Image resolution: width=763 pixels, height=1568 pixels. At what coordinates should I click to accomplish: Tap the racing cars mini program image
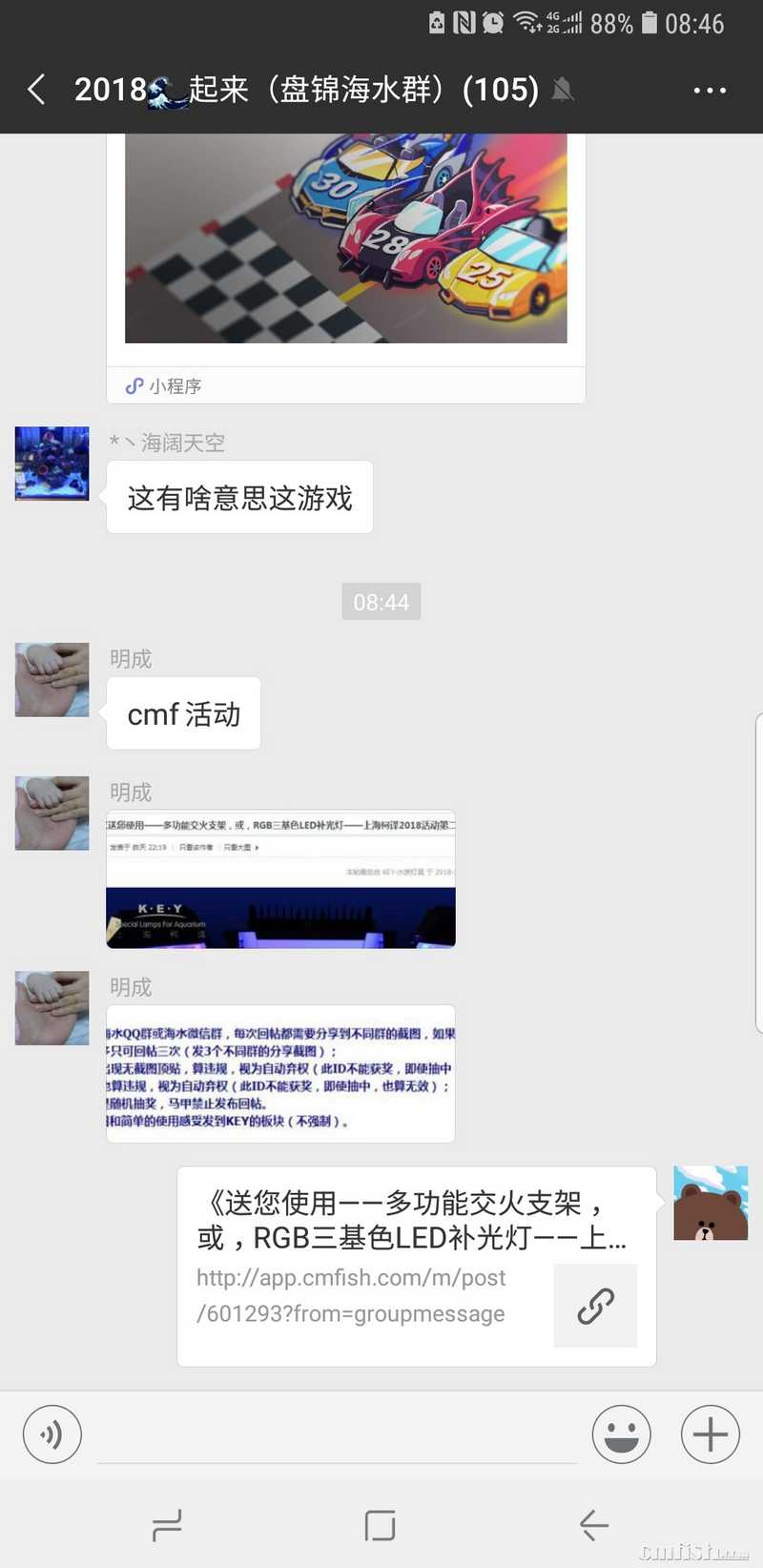click(x=346, y=238)
